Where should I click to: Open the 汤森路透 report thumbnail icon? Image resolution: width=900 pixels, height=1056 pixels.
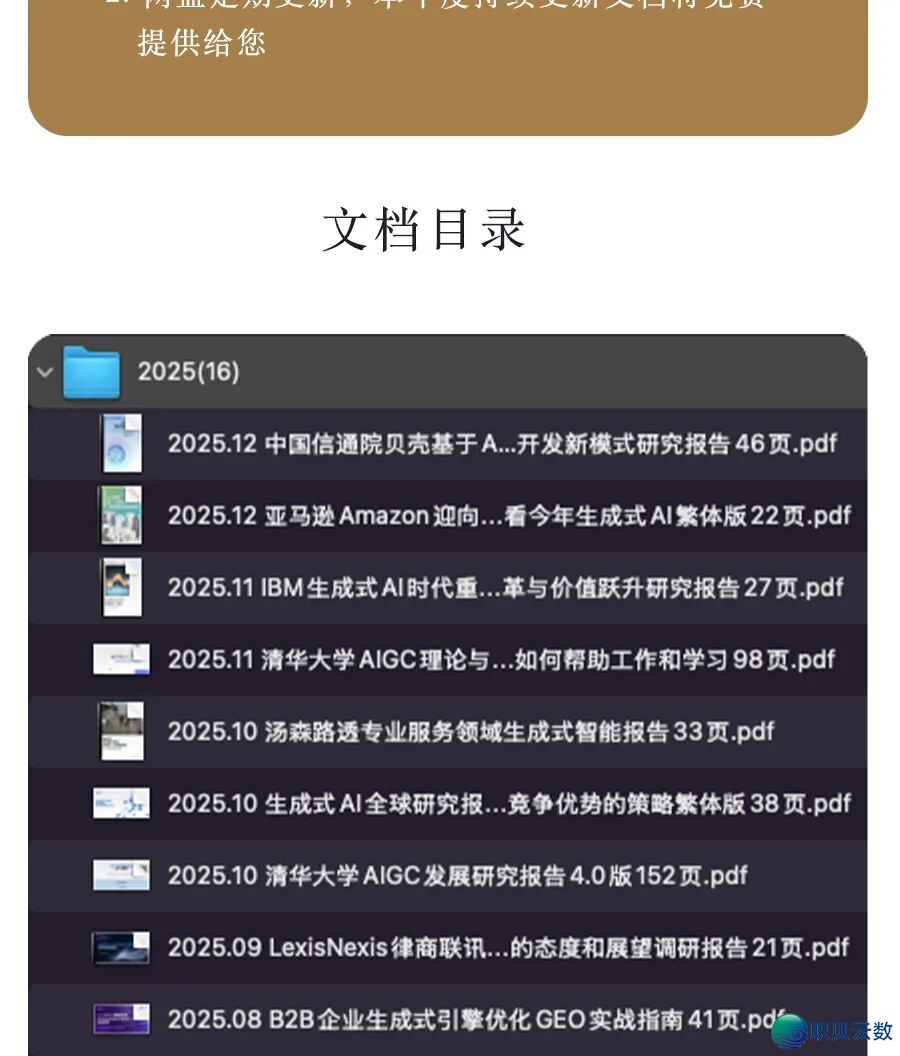tap(121, 731)
